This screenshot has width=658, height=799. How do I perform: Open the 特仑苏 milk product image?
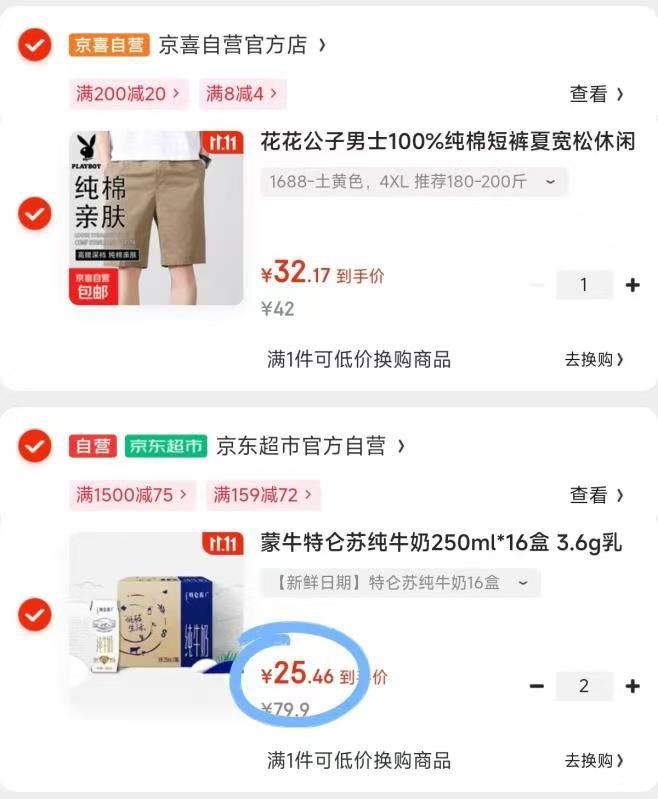pos(156,619)
